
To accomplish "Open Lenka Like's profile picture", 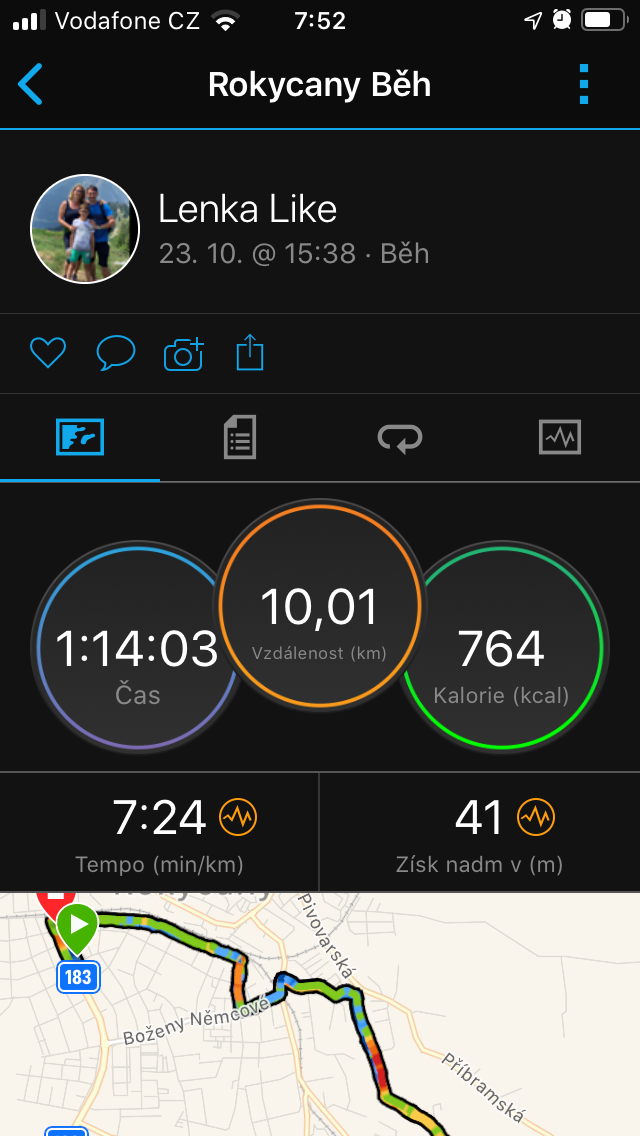I will point(85,229).
